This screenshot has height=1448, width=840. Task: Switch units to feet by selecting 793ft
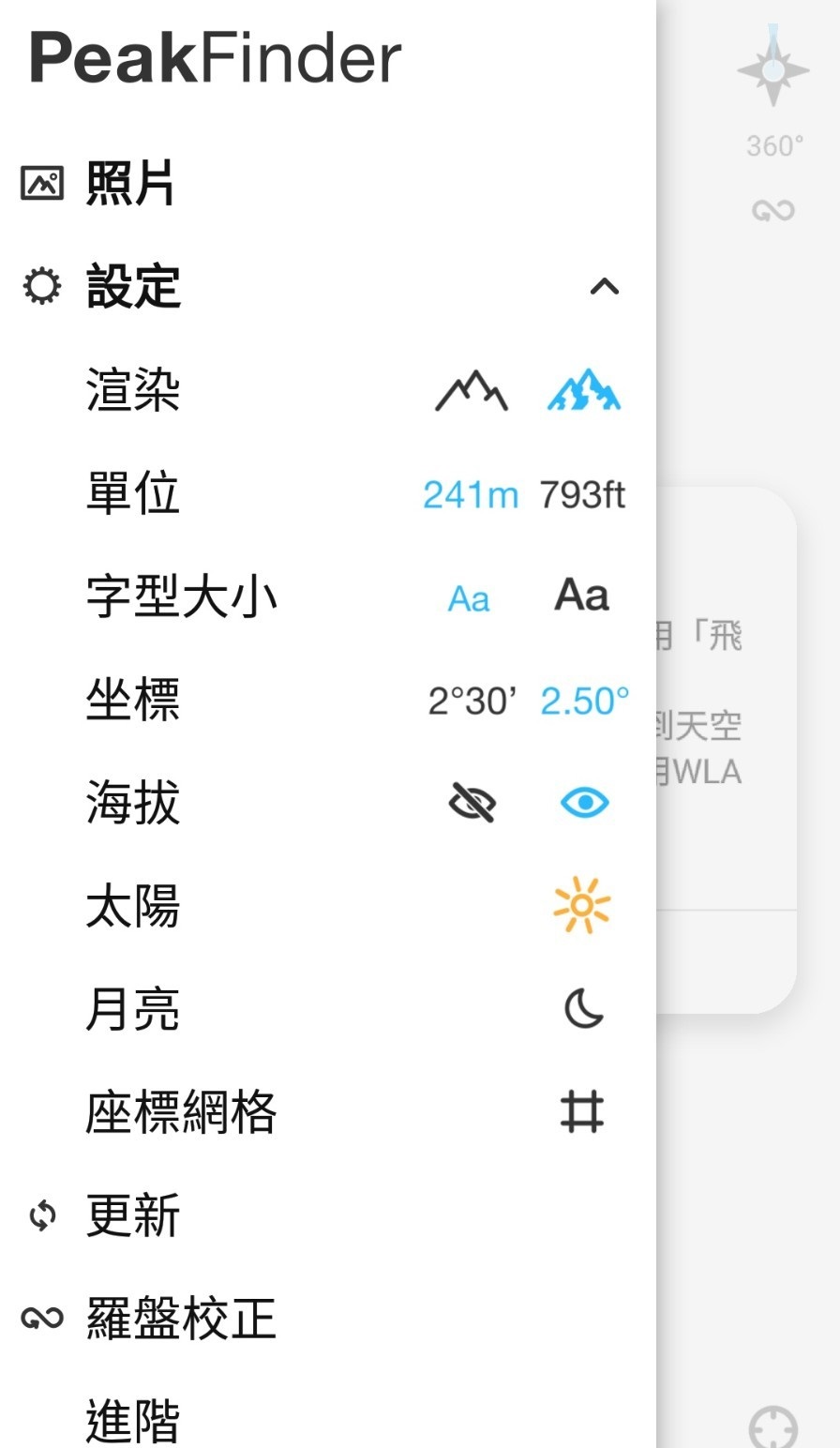coord(582,495)
